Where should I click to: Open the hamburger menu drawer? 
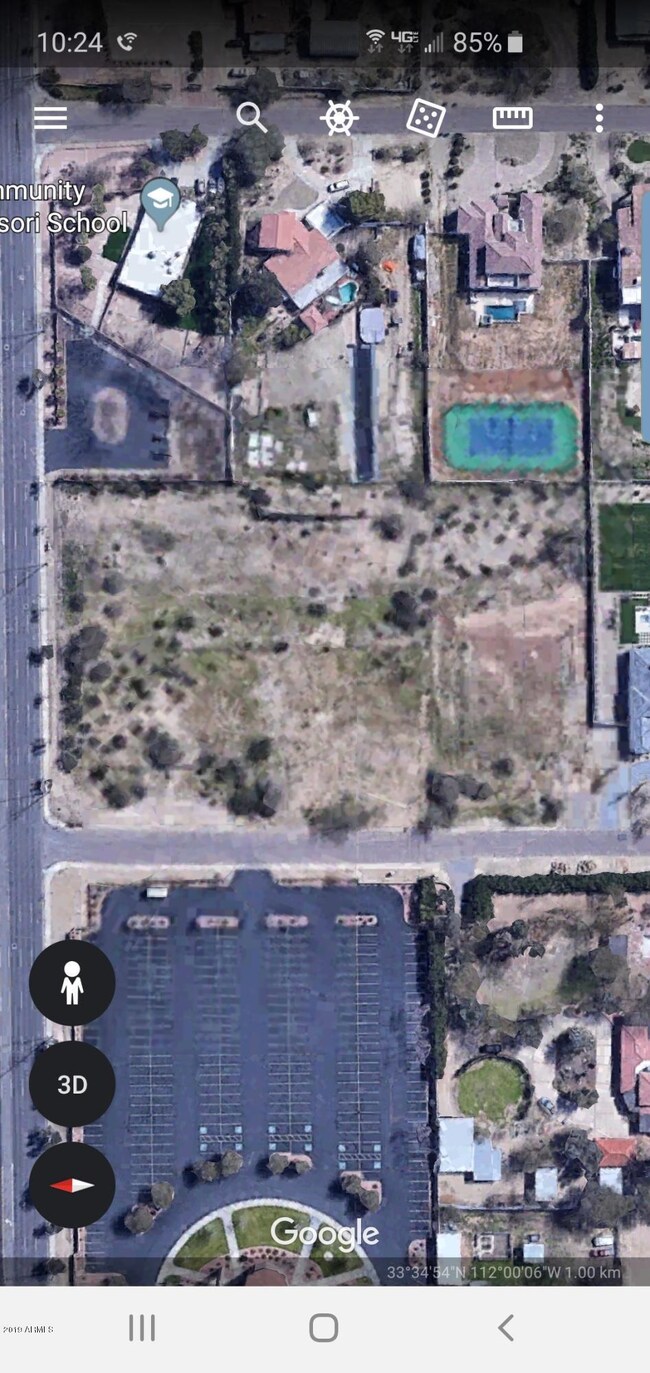point(50,118)
